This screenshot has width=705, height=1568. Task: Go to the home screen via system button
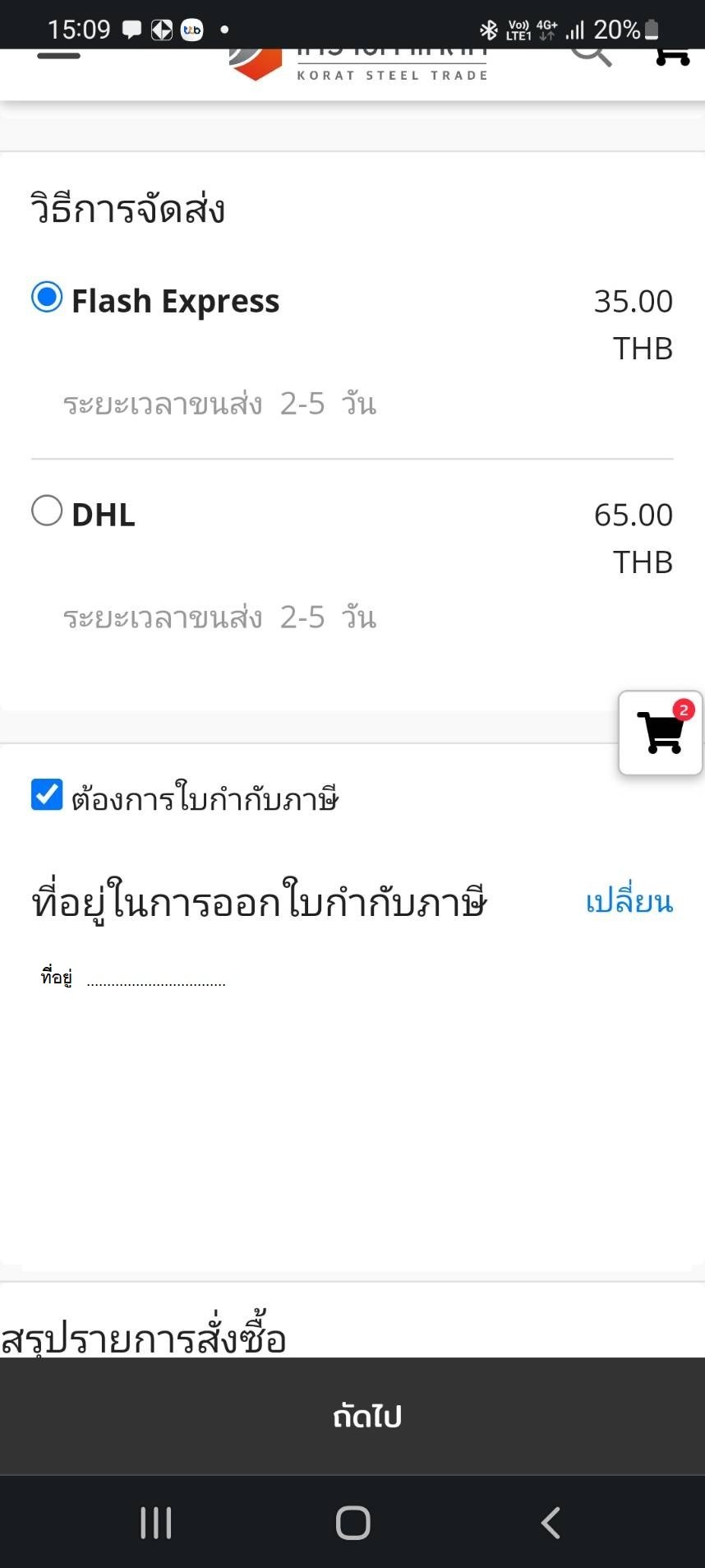[x=352, y=1523]
